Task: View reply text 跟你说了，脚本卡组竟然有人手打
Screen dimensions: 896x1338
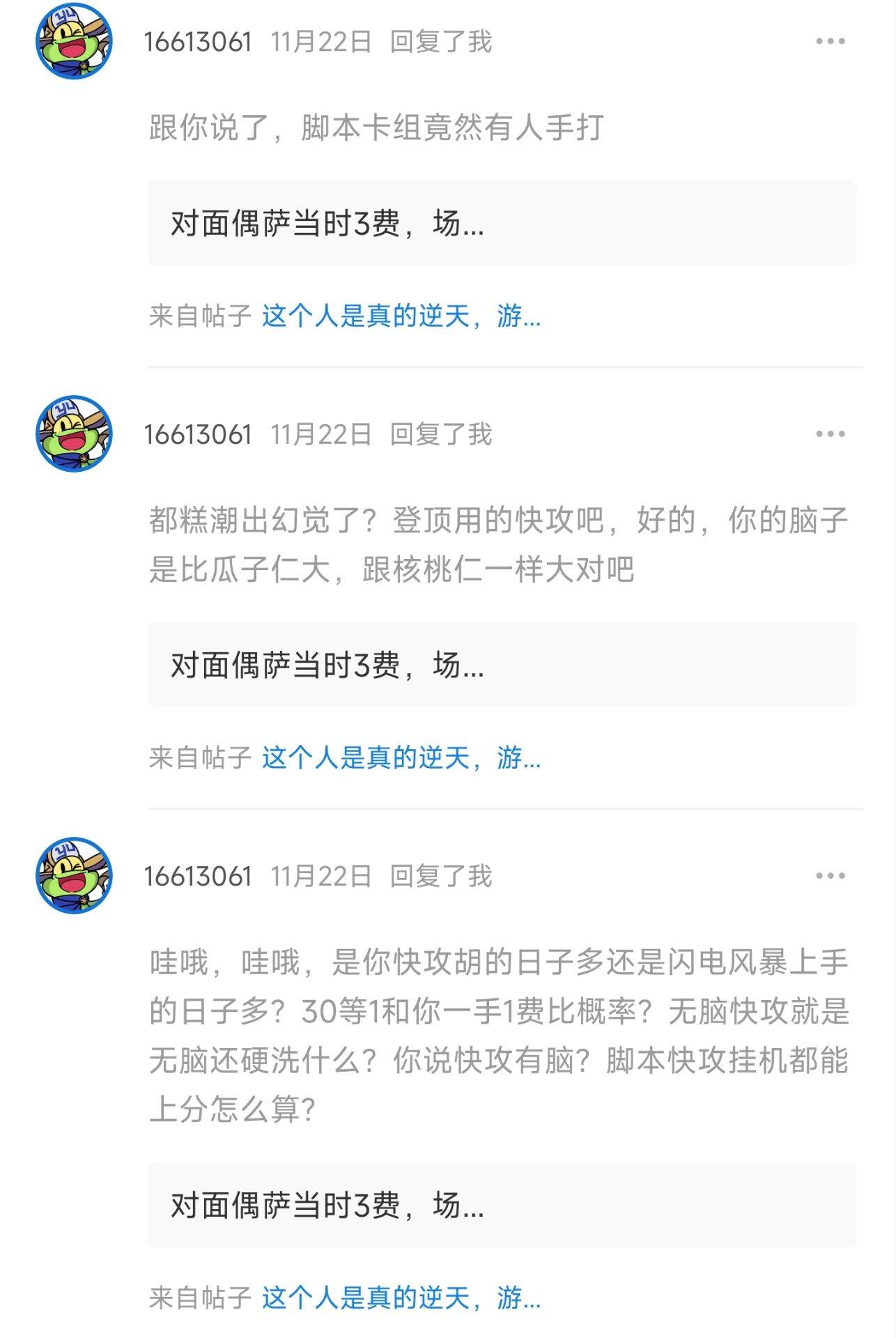Action: [376, 128]
